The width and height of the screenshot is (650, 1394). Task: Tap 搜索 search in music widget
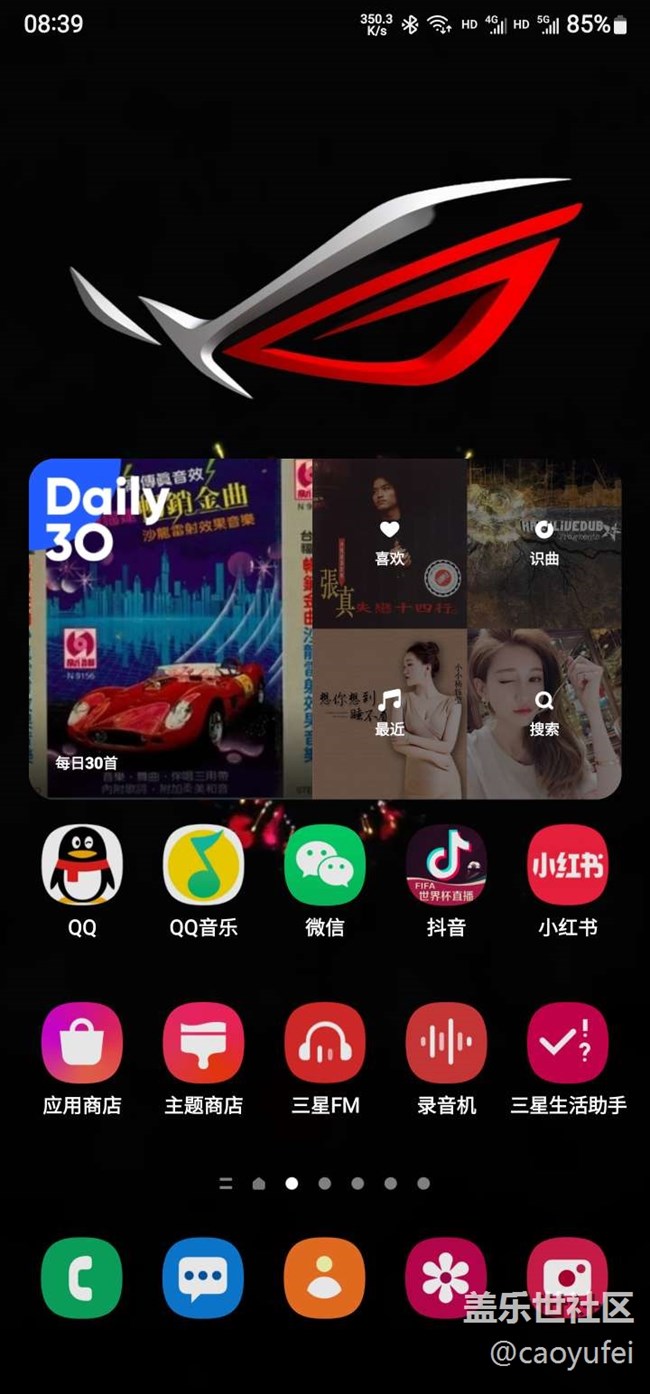tap(544, 712)
